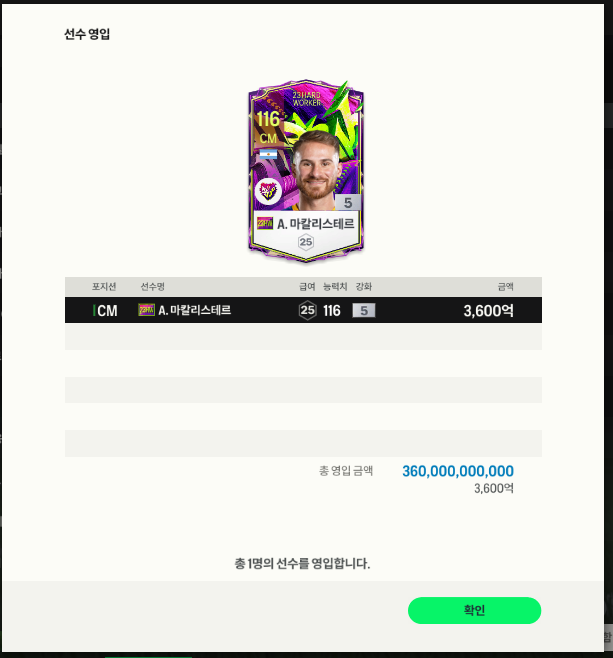Viewport: 613px width, 658px height.
Task: Confirm the signing with the 확인 button
Action: [x=474, y=610]
